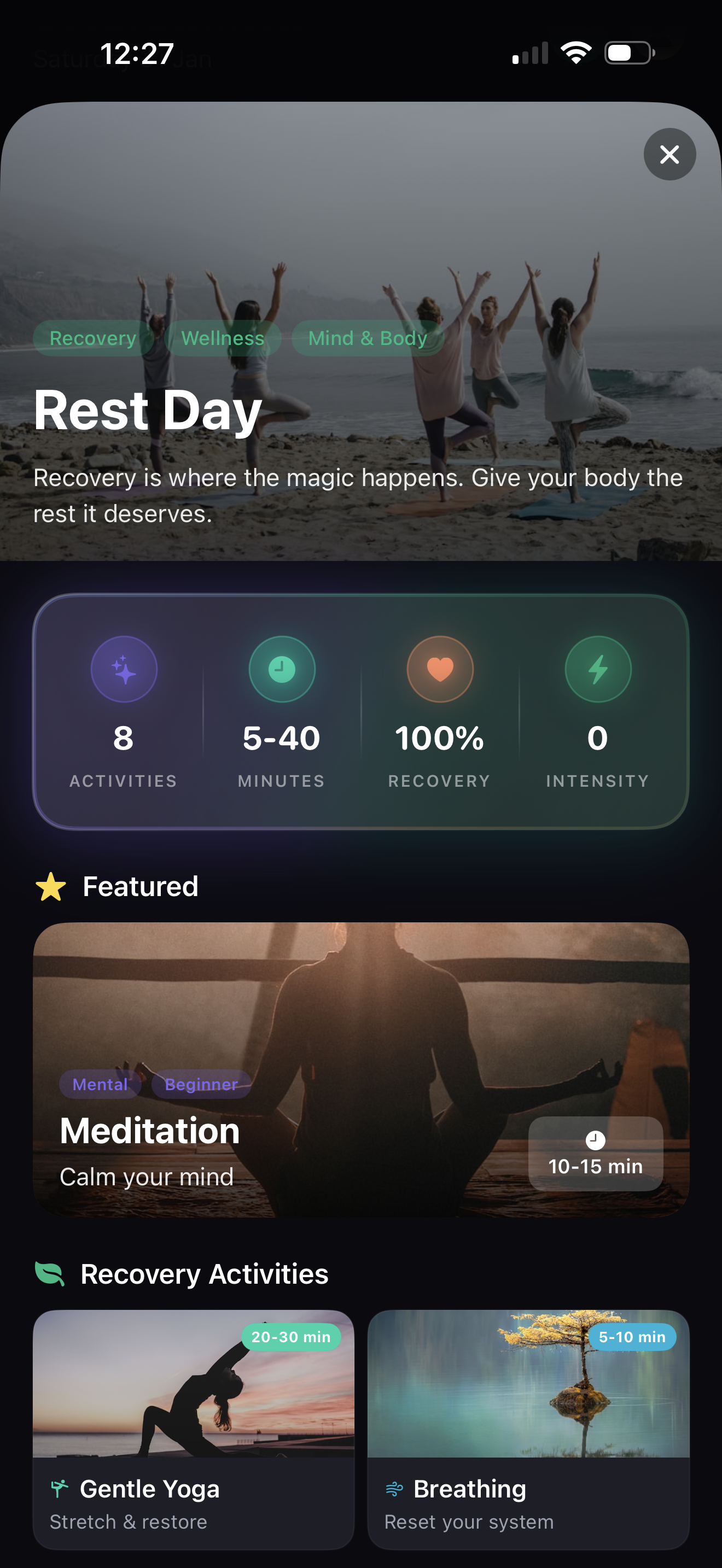Screen dimensions: 722x1568
Task: Select the sparkles Activities stat icon
Action: coord(124,669)
